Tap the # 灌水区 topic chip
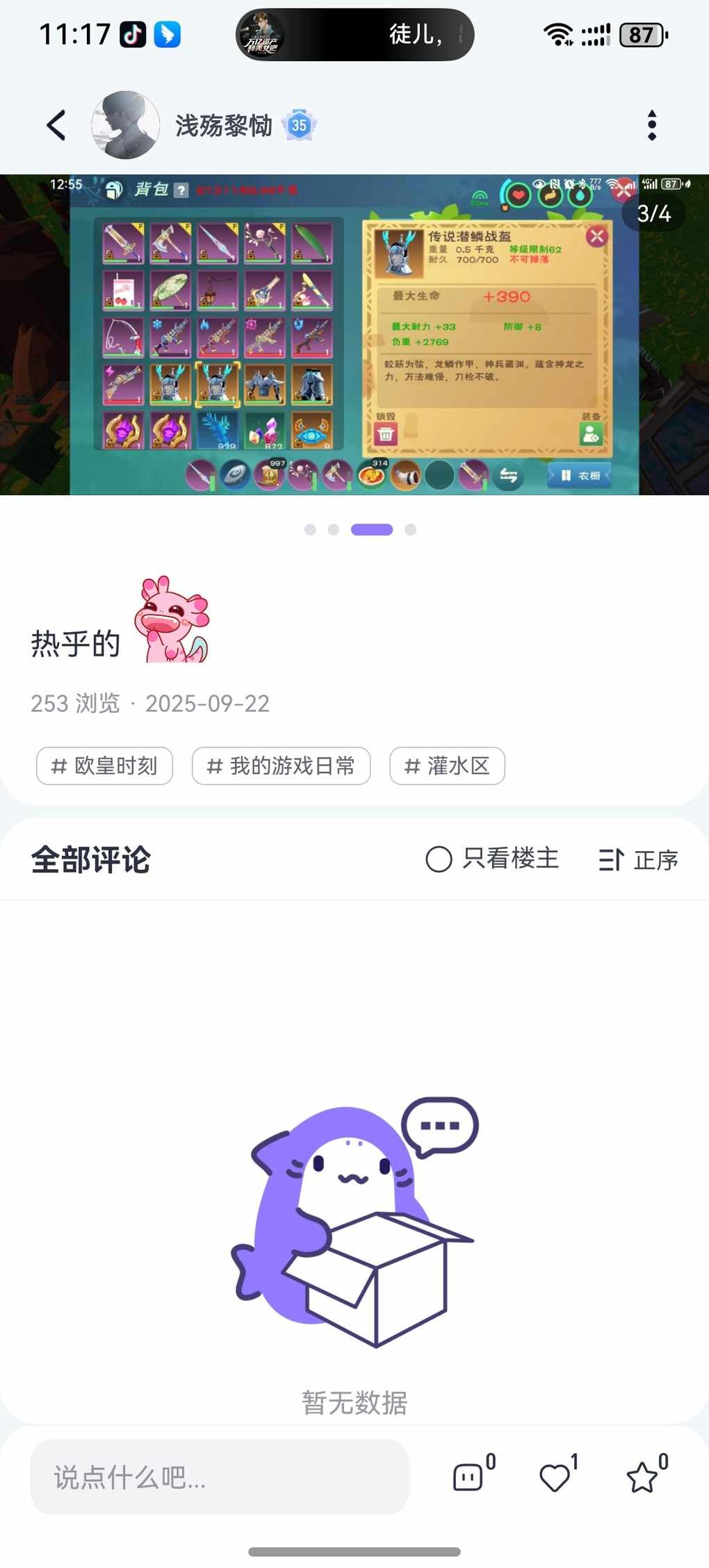The image size is (709, 1568). [447, 766]
